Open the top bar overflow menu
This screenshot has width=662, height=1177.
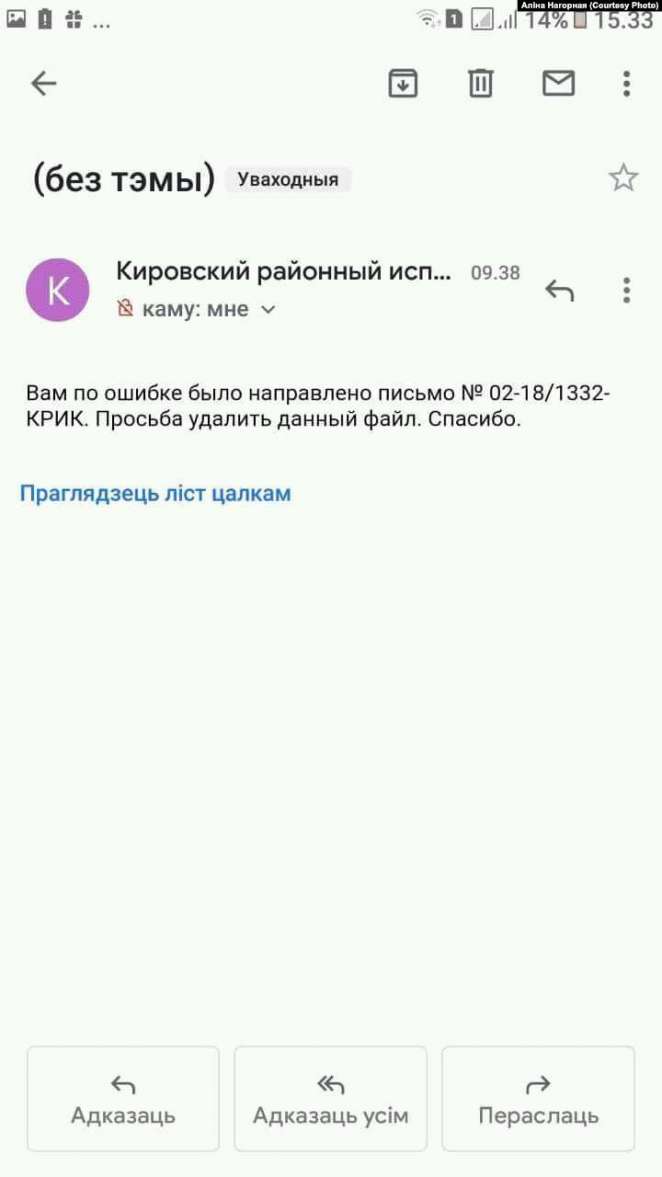click(x=627, y=84)
